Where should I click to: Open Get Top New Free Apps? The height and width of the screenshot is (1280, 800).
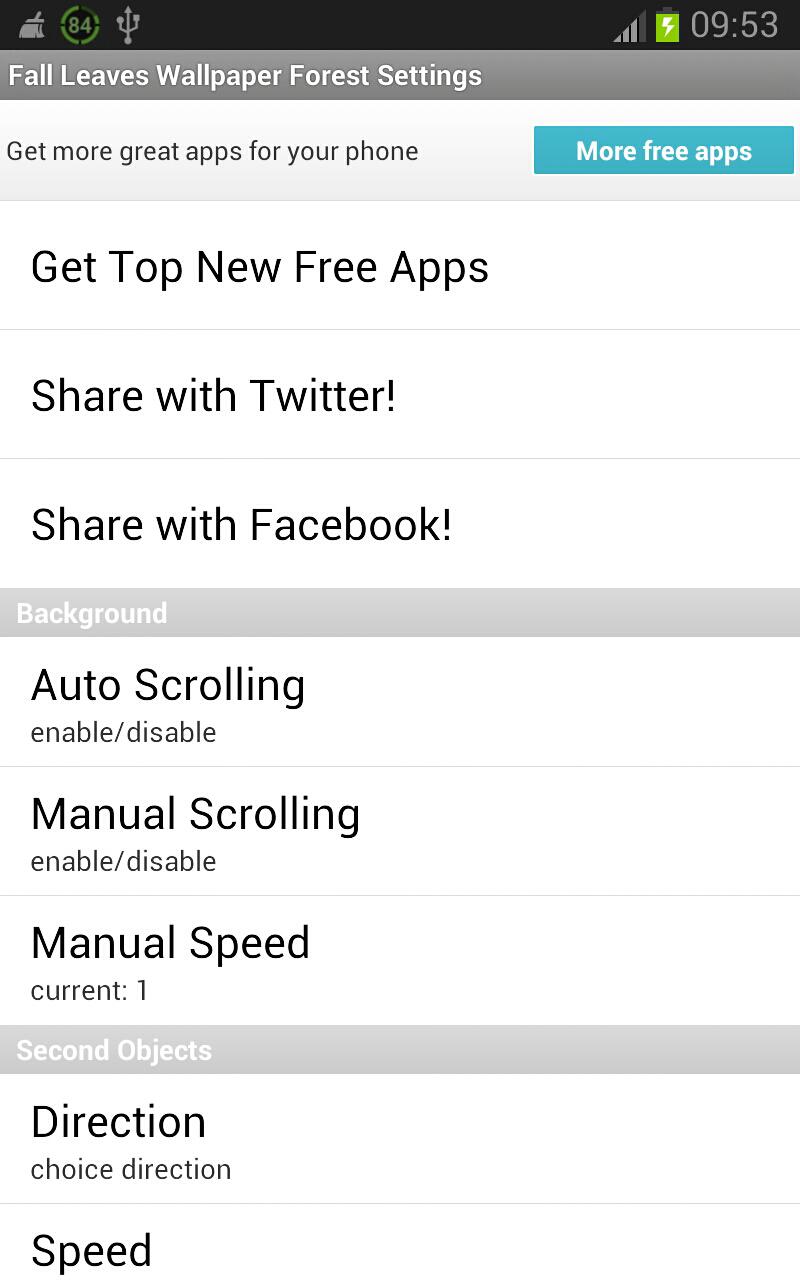pos(400,267)
